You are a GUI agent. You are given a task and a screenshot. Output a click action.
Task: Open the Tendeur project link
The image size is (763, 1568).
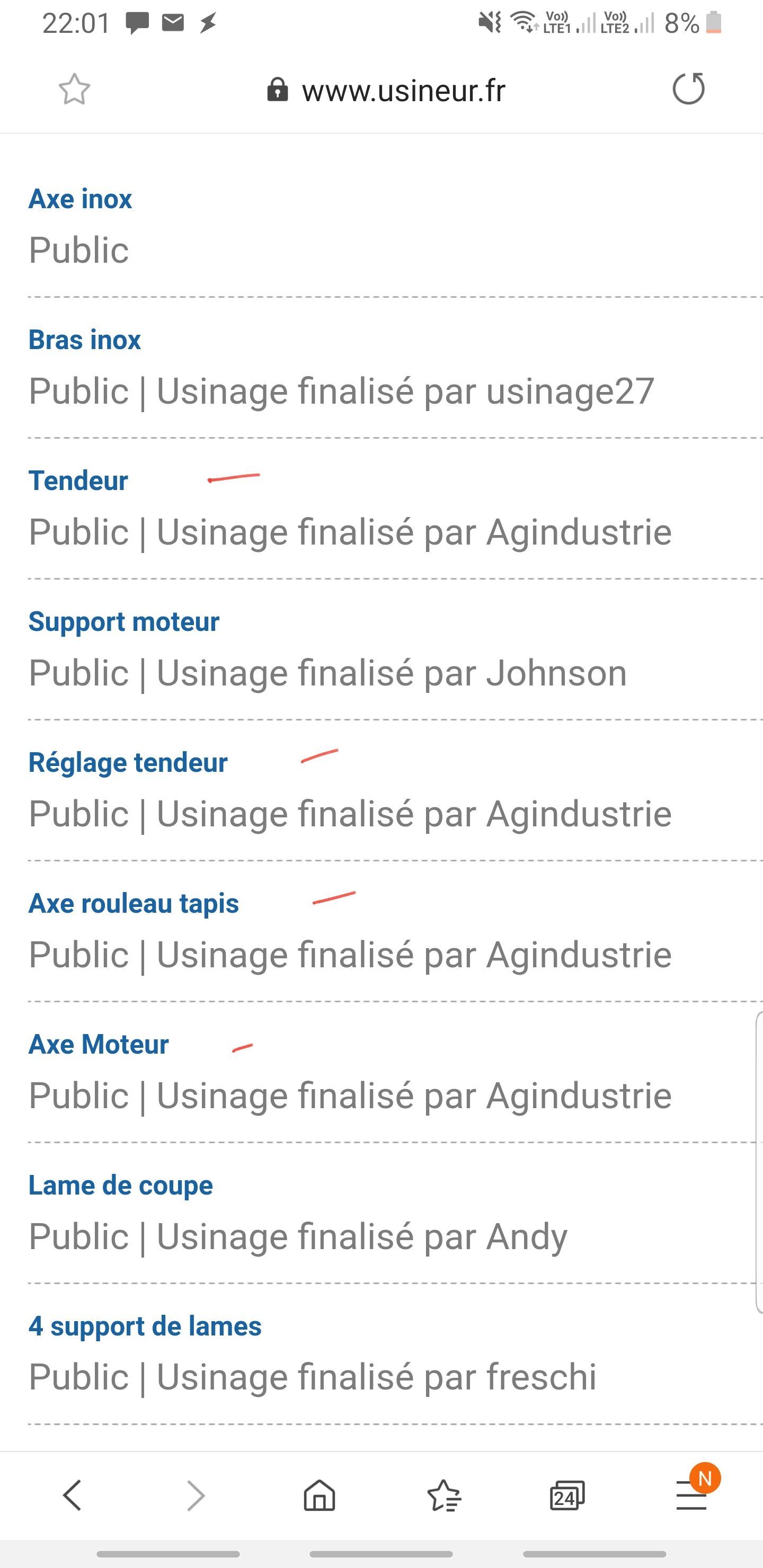click(x=78, y=481)
